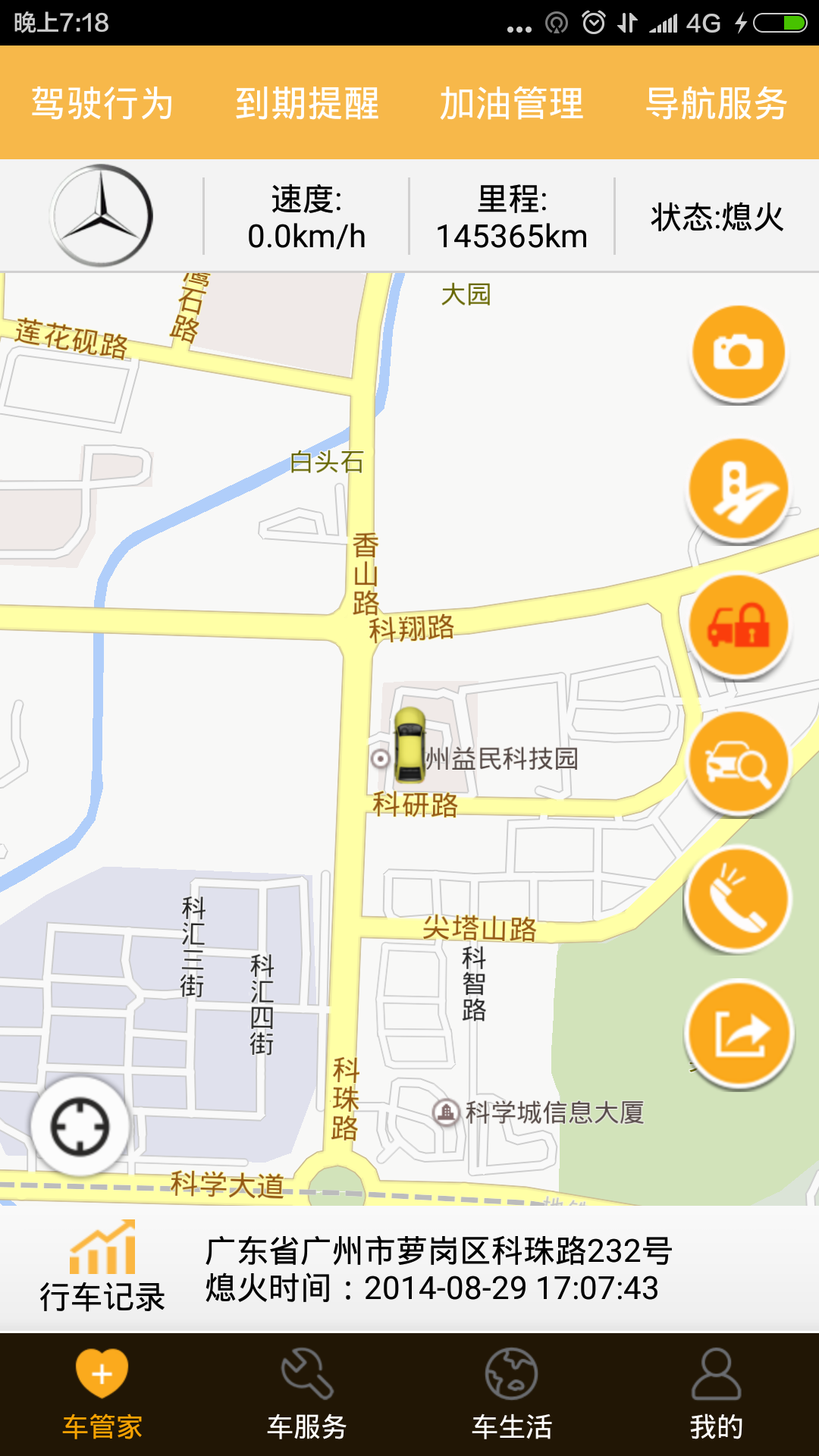819x1456 pixels.
Task: Switch to the 车管家 tab
Action: 102,1394
